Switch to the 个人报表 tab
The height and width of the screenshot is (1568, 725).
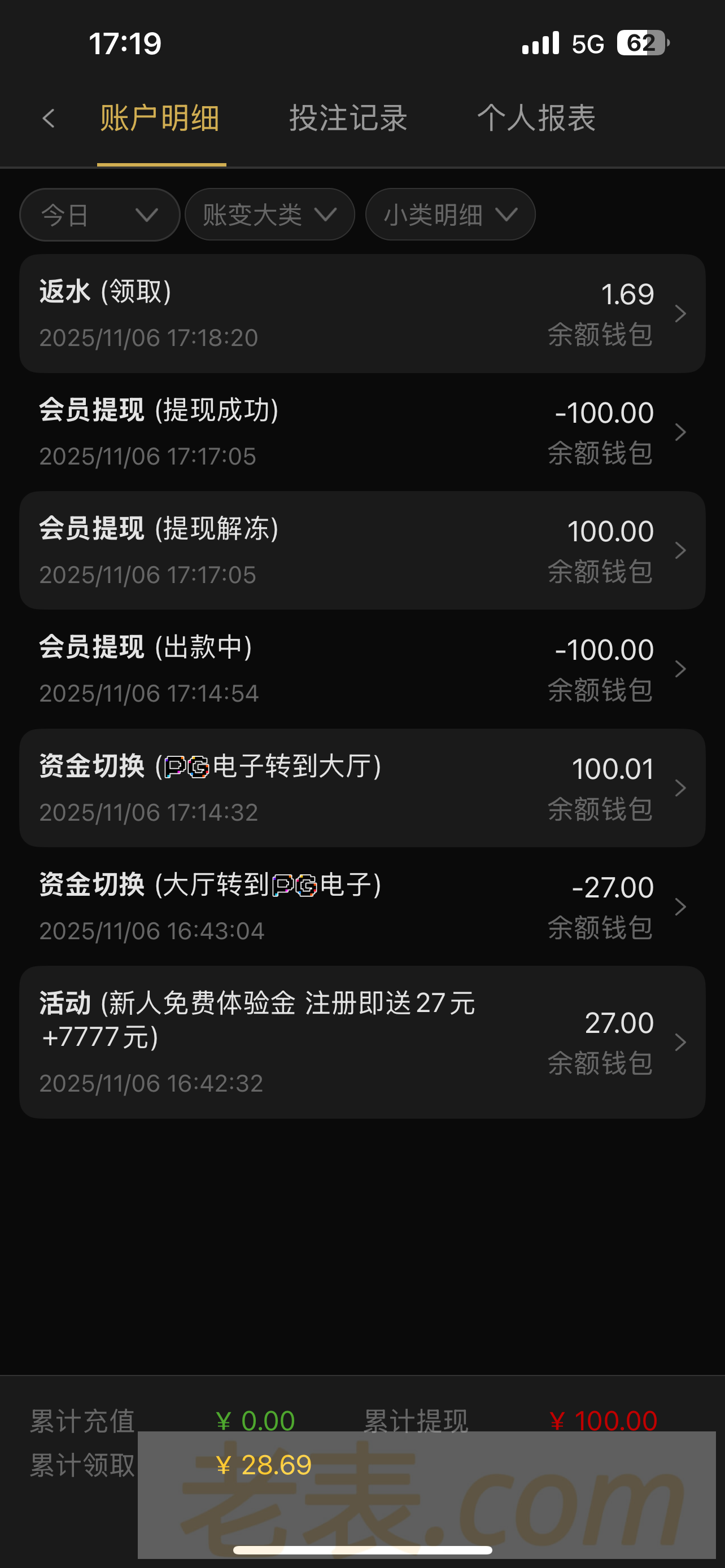(536, 118)
